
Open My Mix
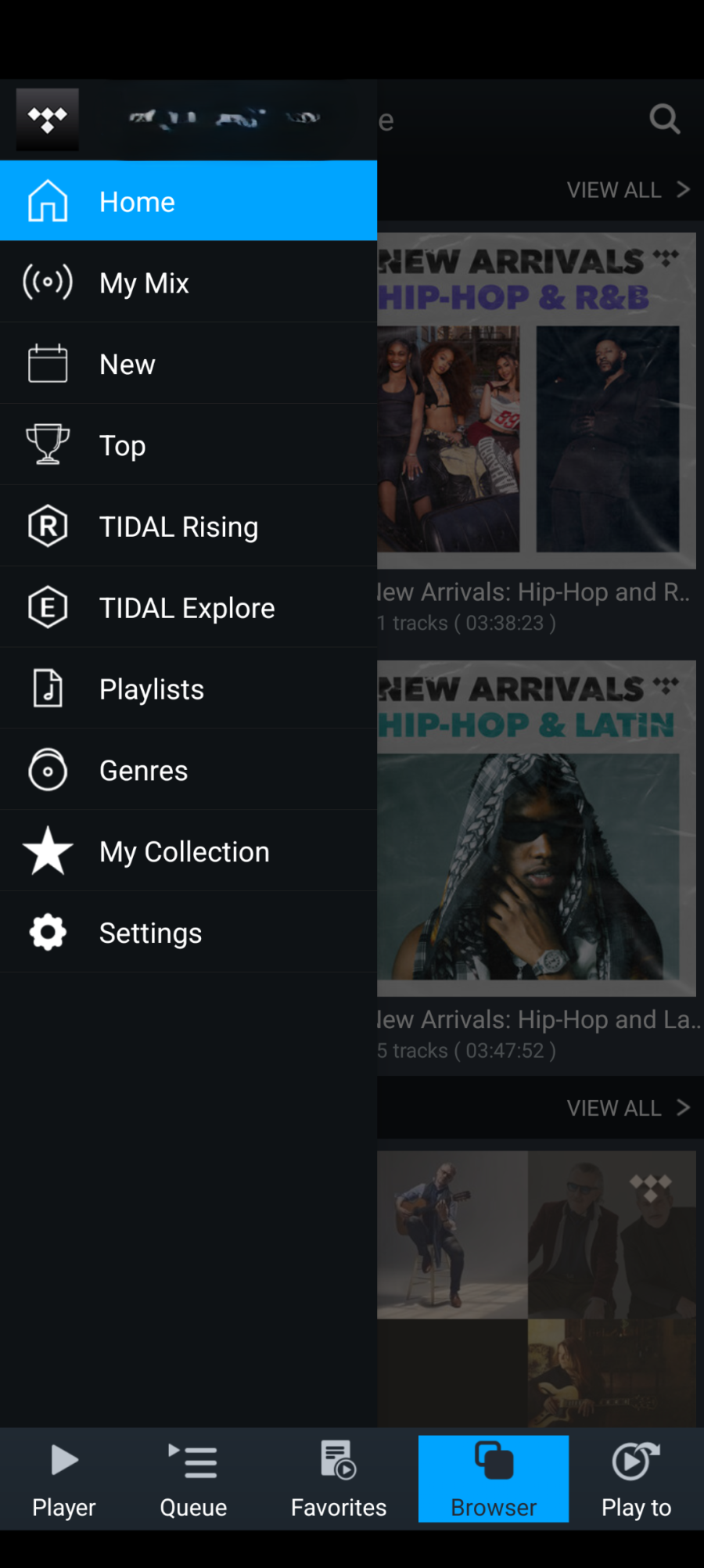(188, 283)
